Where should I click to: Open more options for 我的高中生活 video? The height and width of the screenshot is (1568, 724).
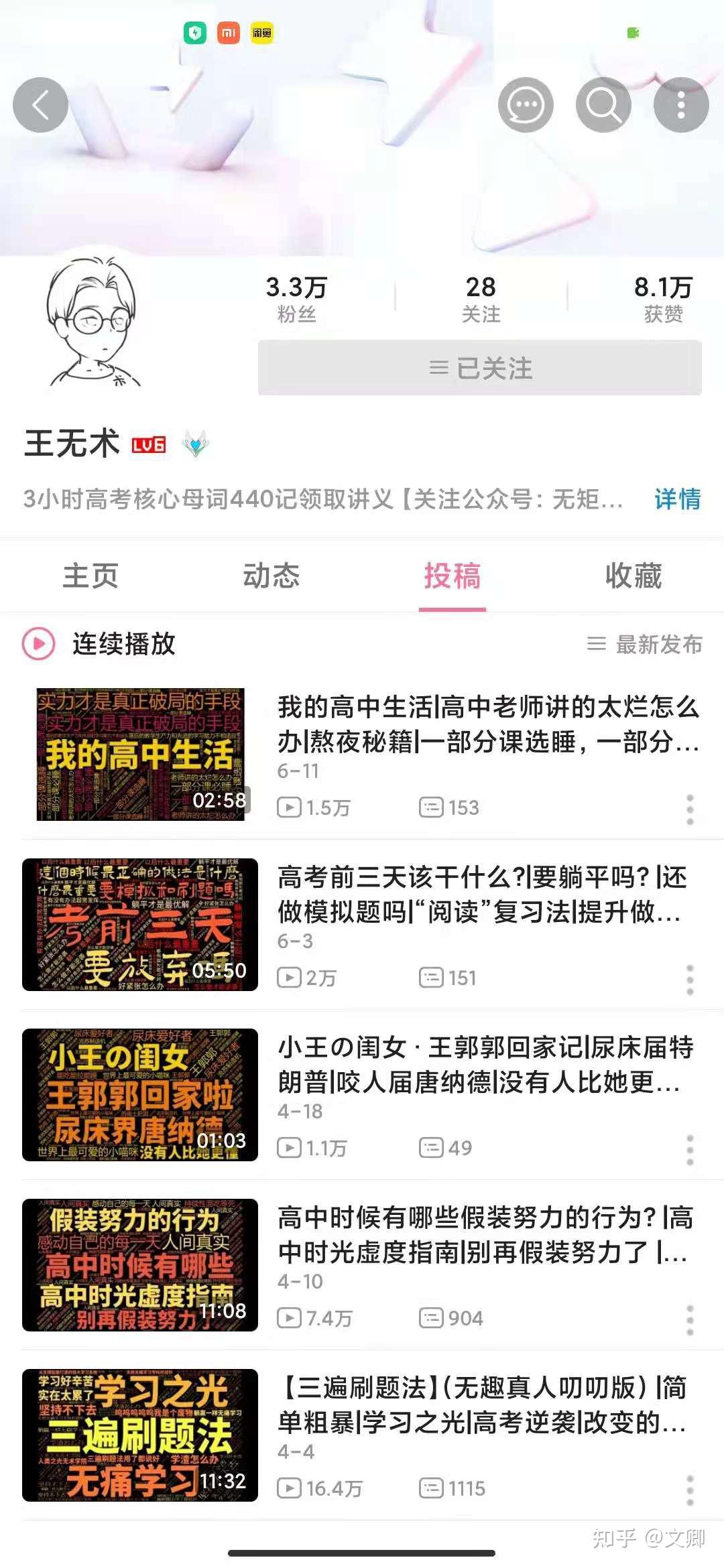coord(690,809)
